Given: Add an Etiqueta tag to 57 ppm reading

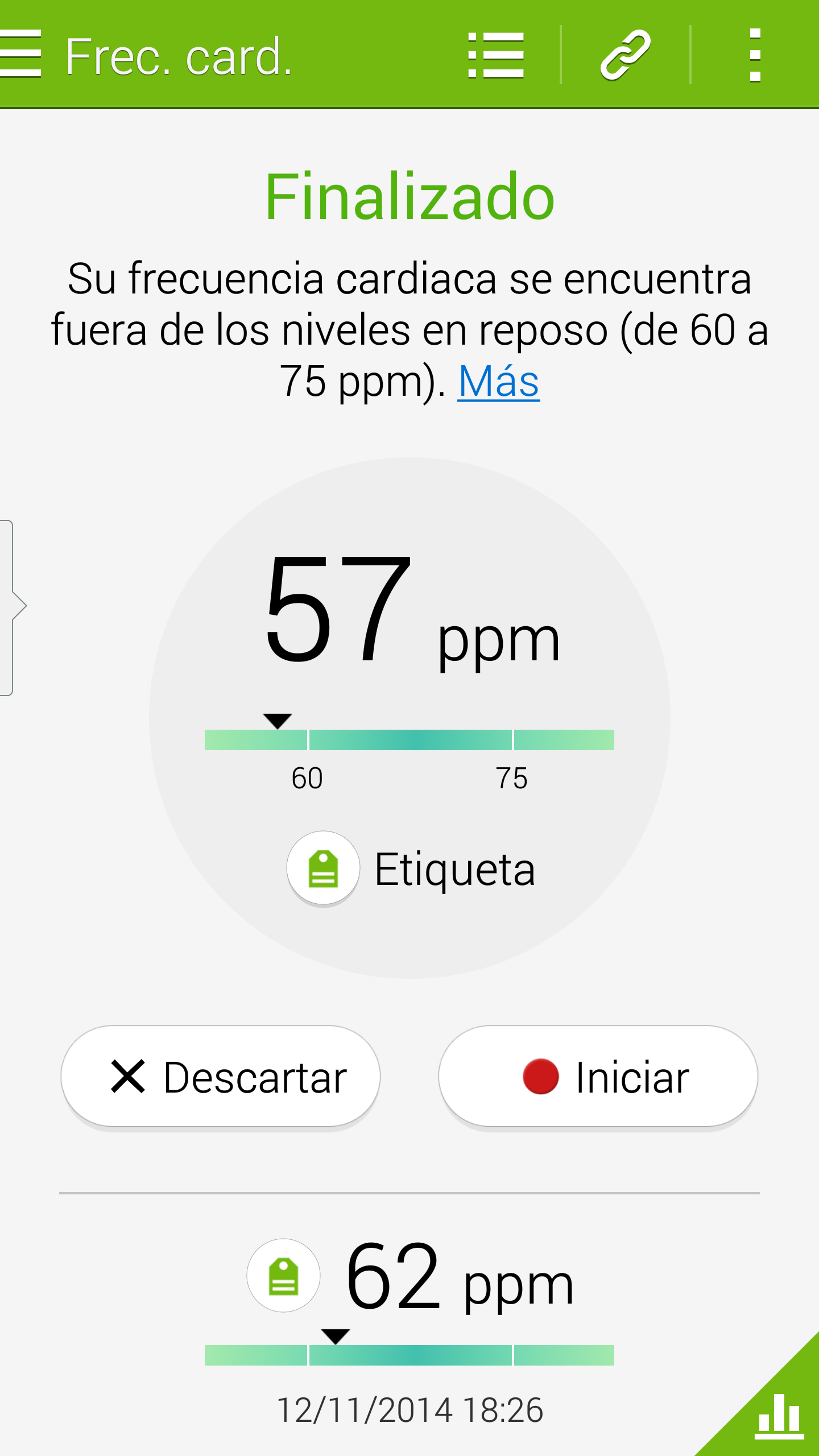Looking at the screenshot, I should pyautogui.click(x=323, y=868).
